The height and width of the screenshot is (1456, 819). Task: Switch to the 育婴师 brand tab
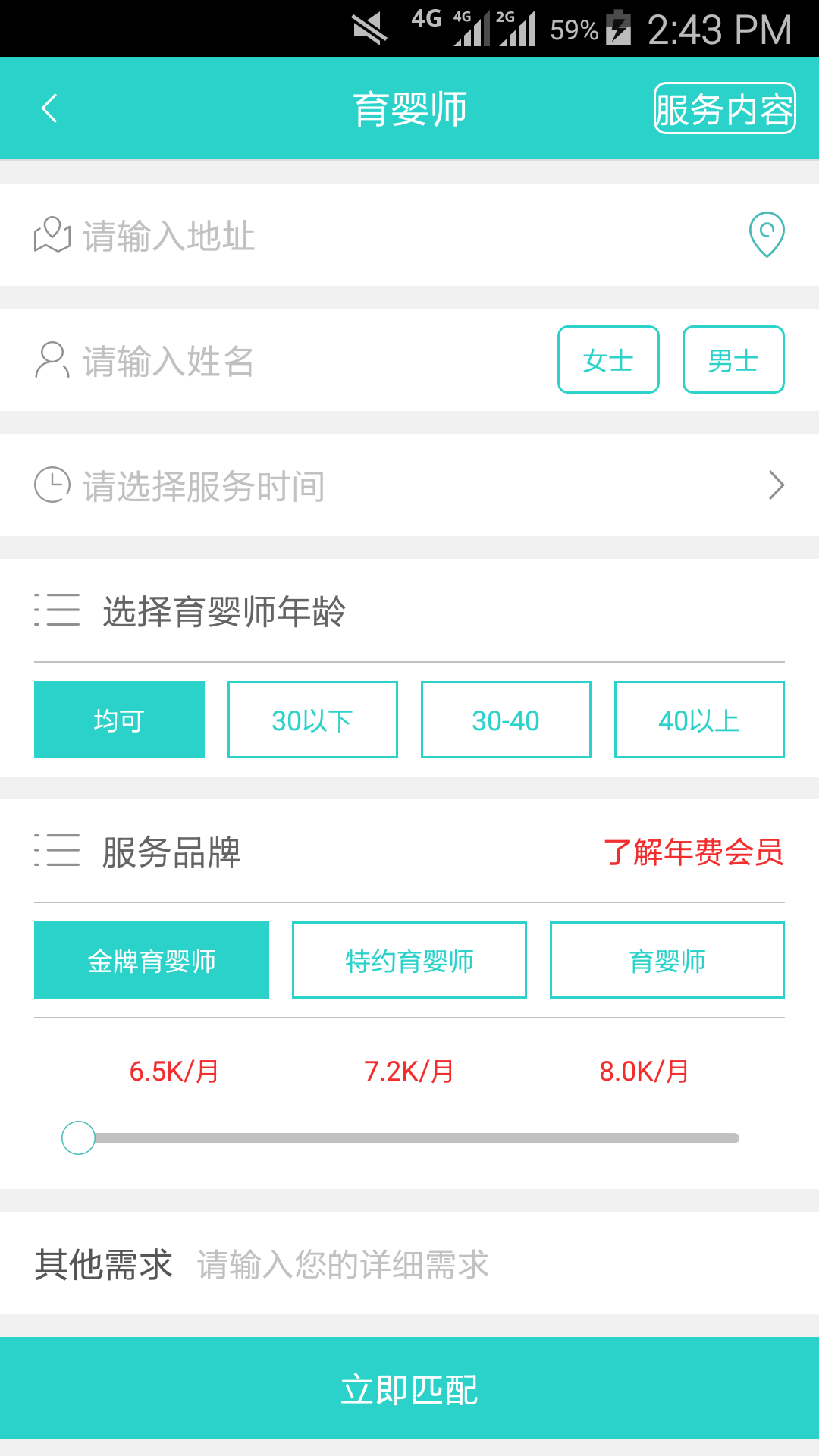tap(667, 960)
